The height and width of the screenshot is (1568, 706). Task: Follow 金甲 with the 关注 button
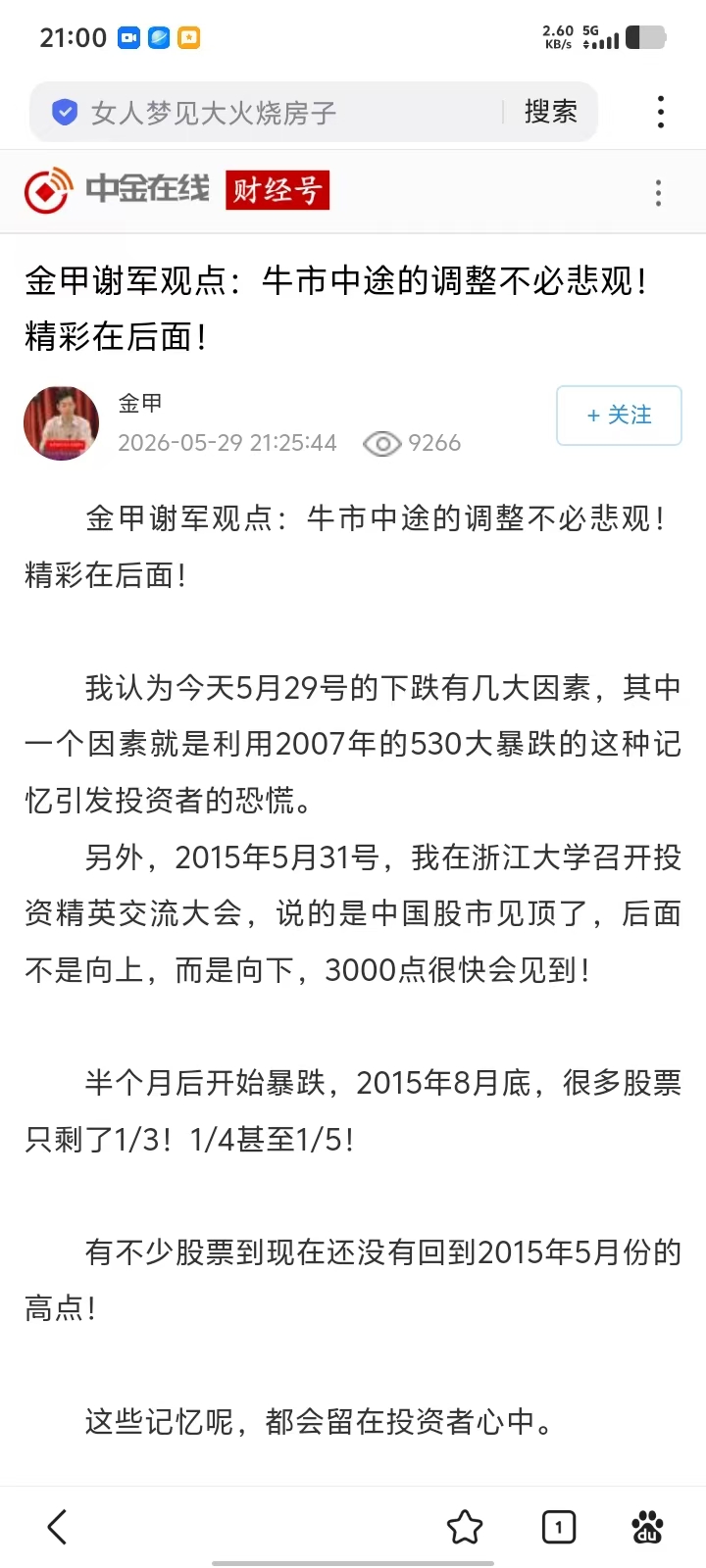[619, 416]
